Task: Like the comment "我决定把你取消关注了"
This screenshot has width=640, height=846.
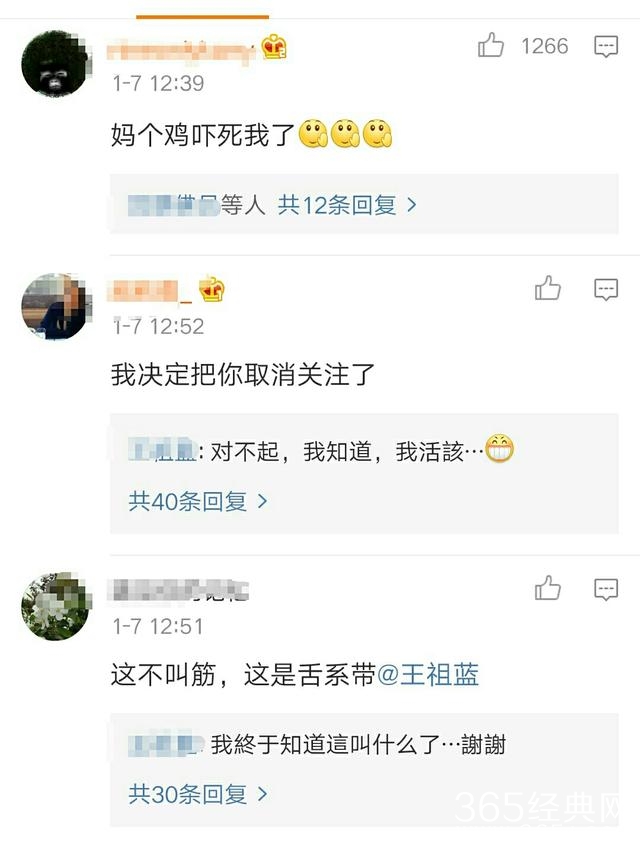Action: pyautogui.click(x=548, y=289)
